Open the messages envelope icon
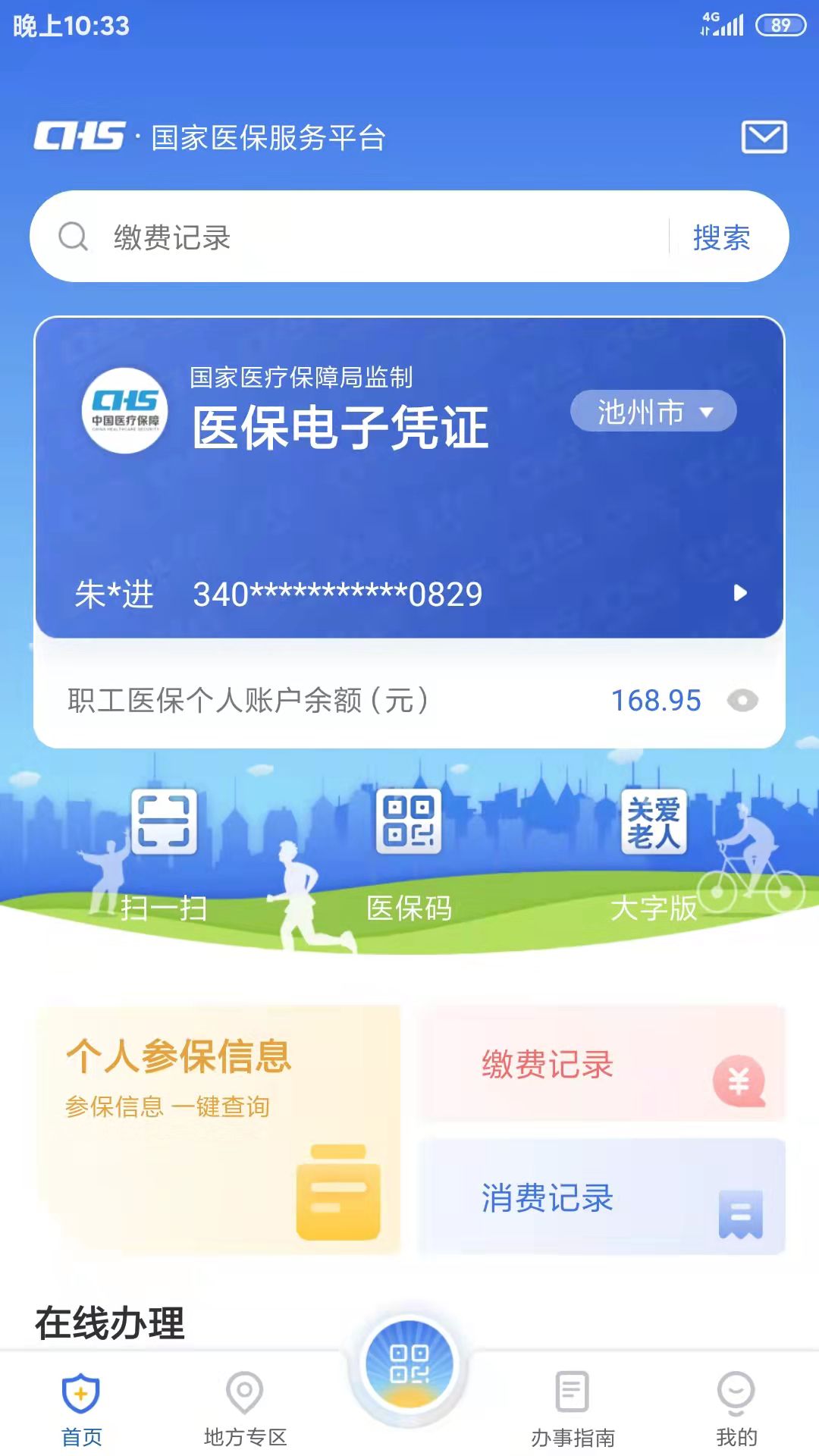The image size is (819, 1456). tap(763, 137)
